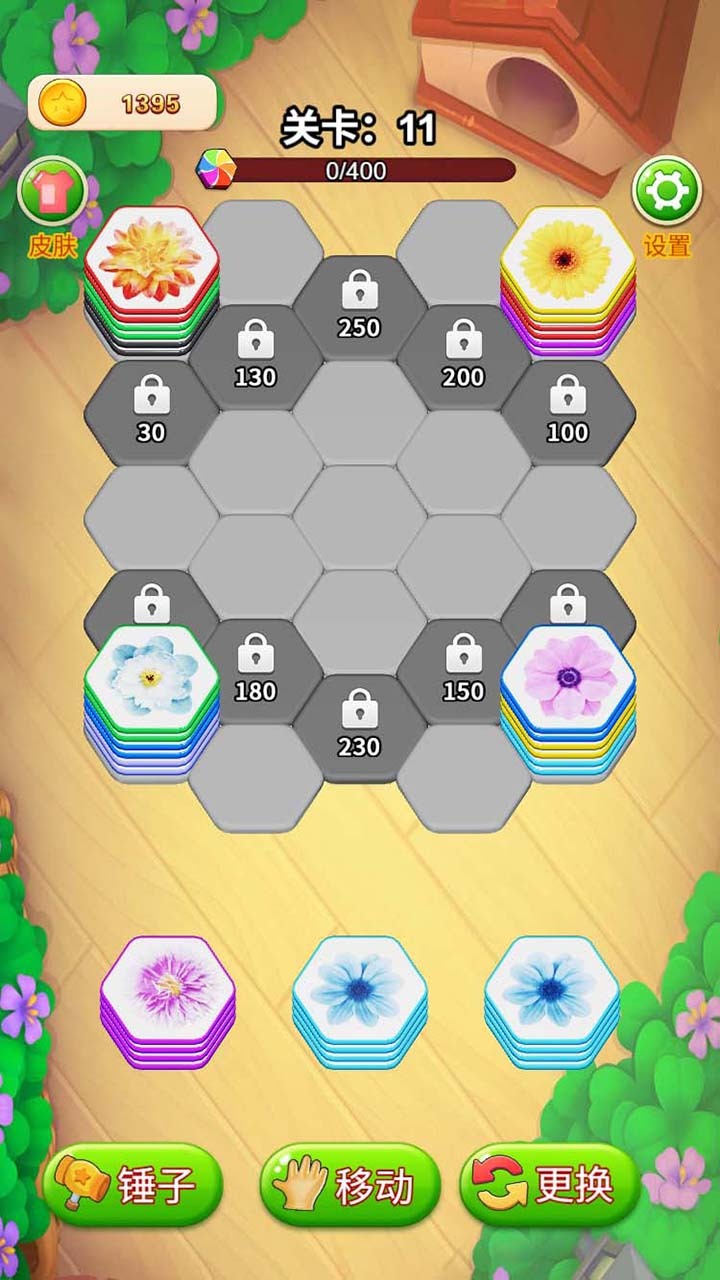This screenshot has height=1280, width=720.
Task: Open the settings gear icon
Action: 667,193
